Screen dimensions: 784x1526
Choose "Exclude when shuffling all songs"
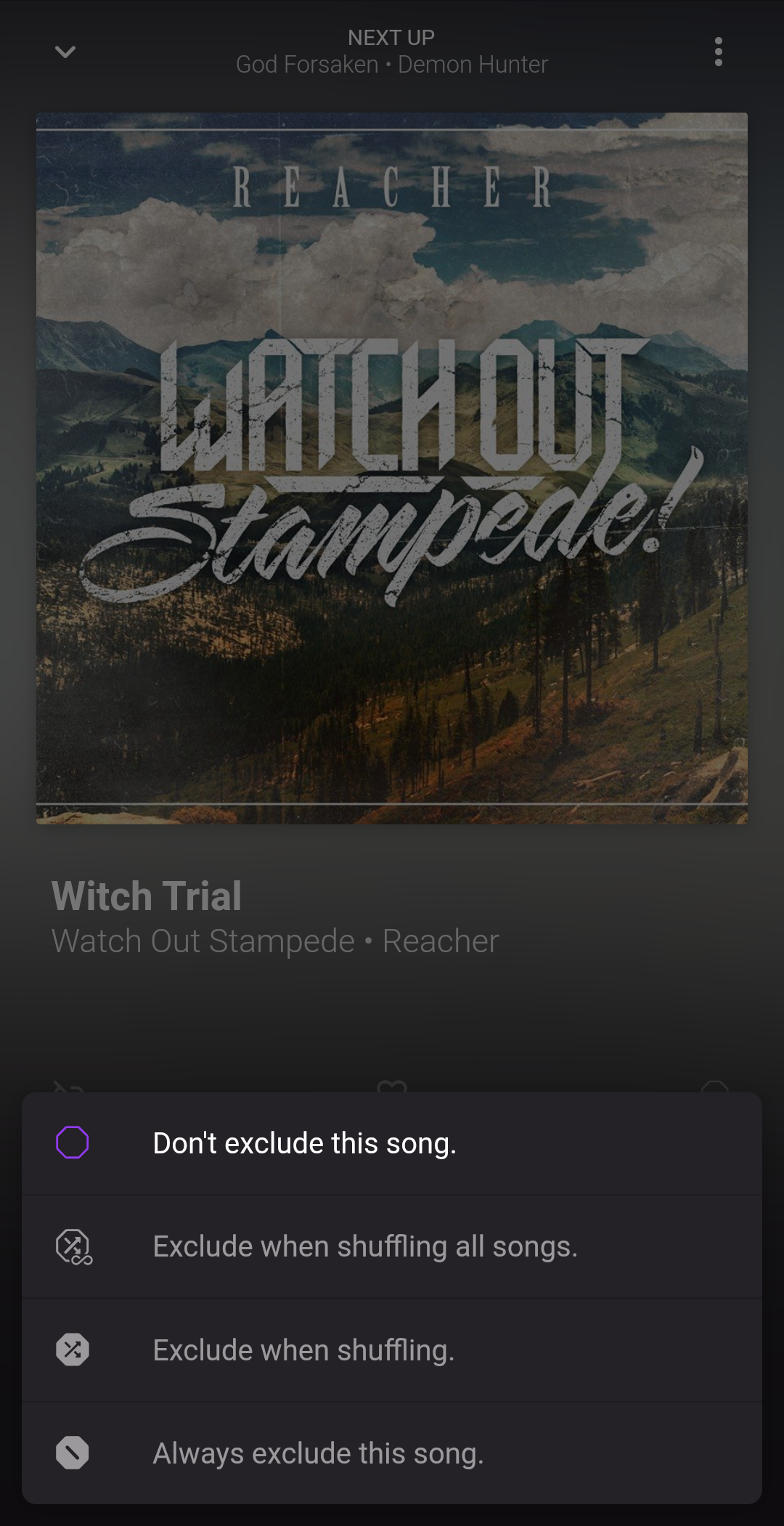(x=392, y=1246)
